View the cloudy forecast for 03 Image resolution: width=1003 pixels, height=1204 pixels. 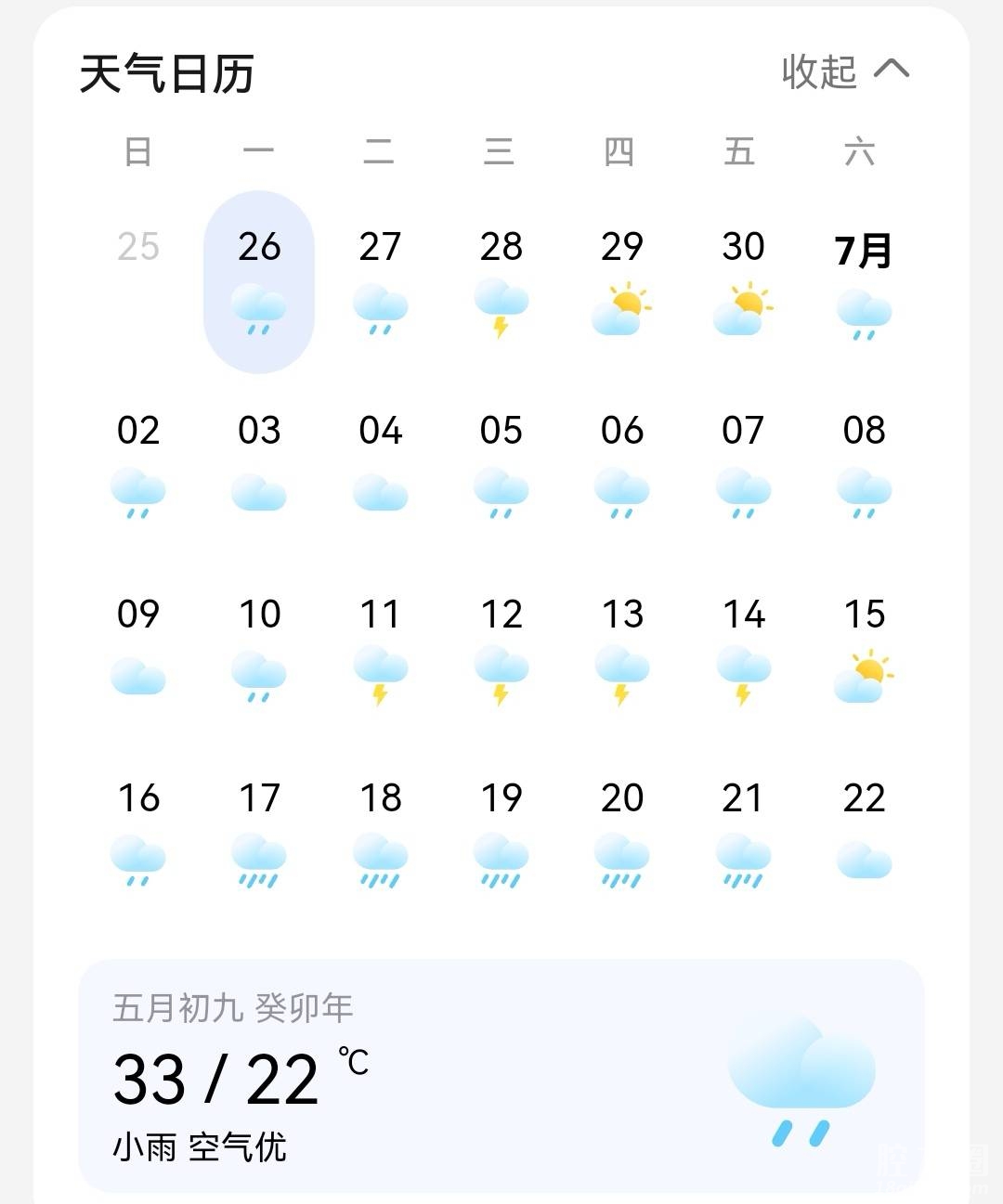point(259,464)
